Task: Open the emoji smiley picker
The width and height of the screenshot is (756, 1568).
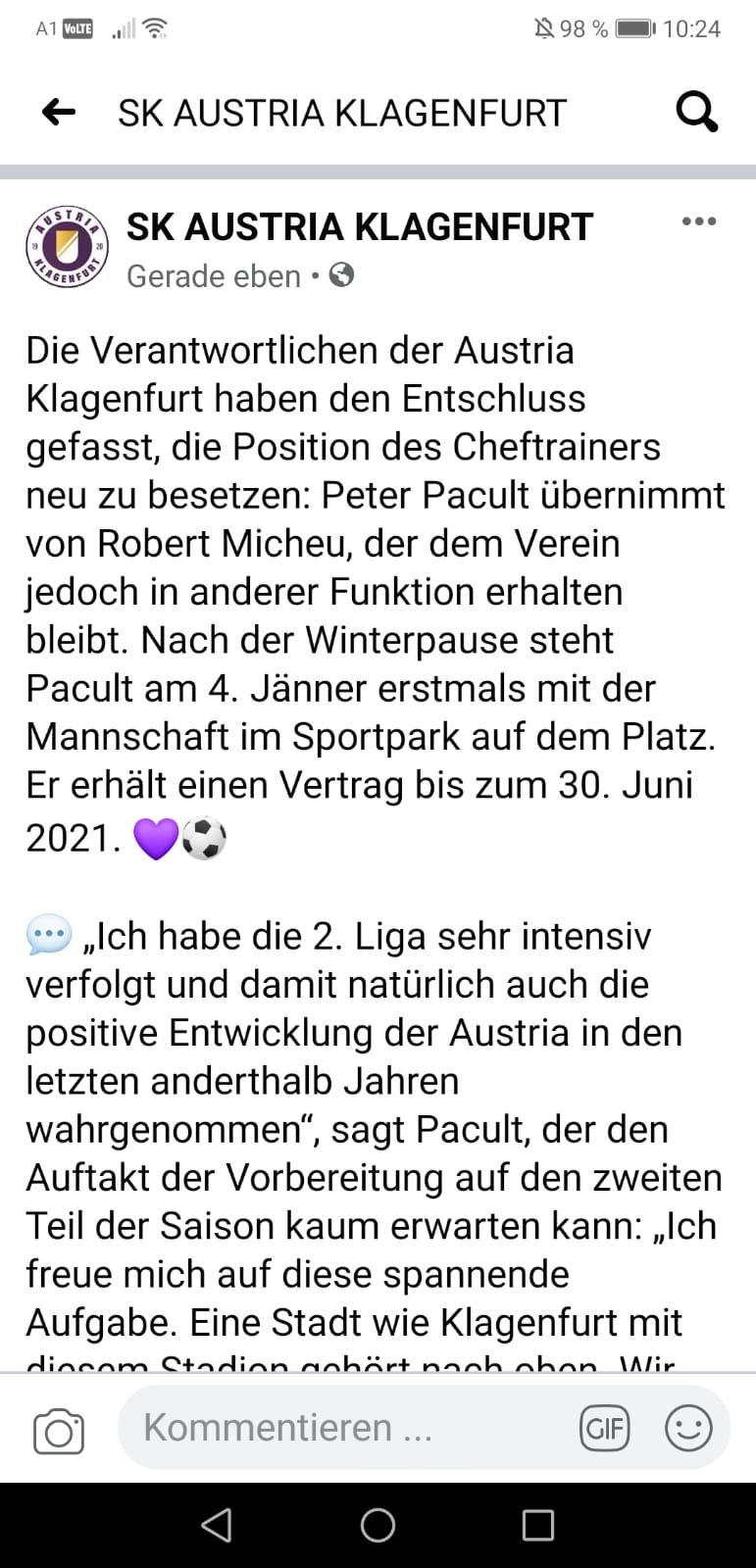Action: click(x=688, y=1428)
